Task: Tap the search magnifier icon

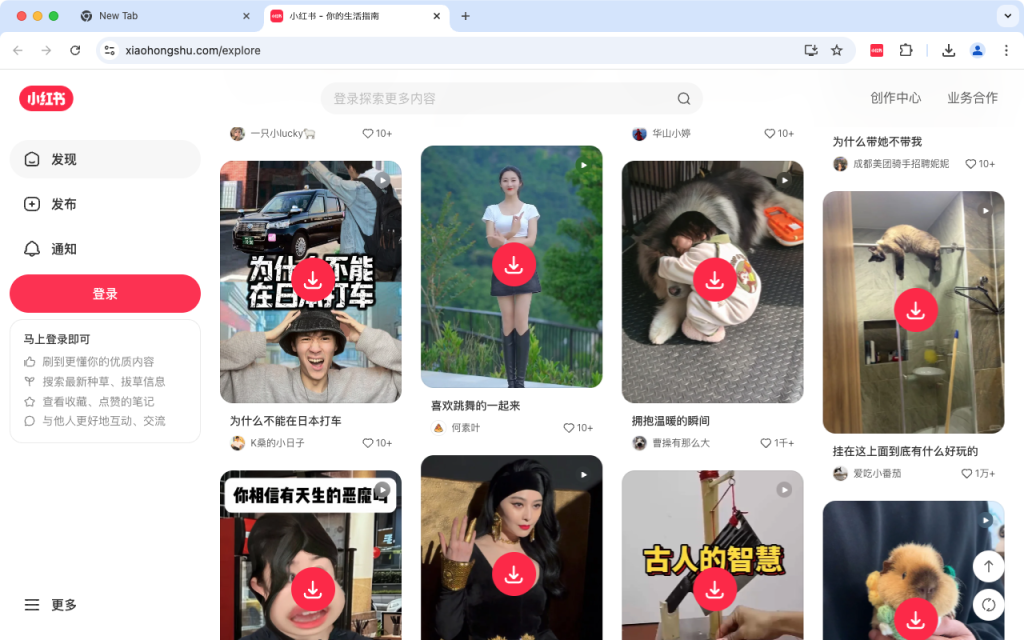Action: coord(684,98)
